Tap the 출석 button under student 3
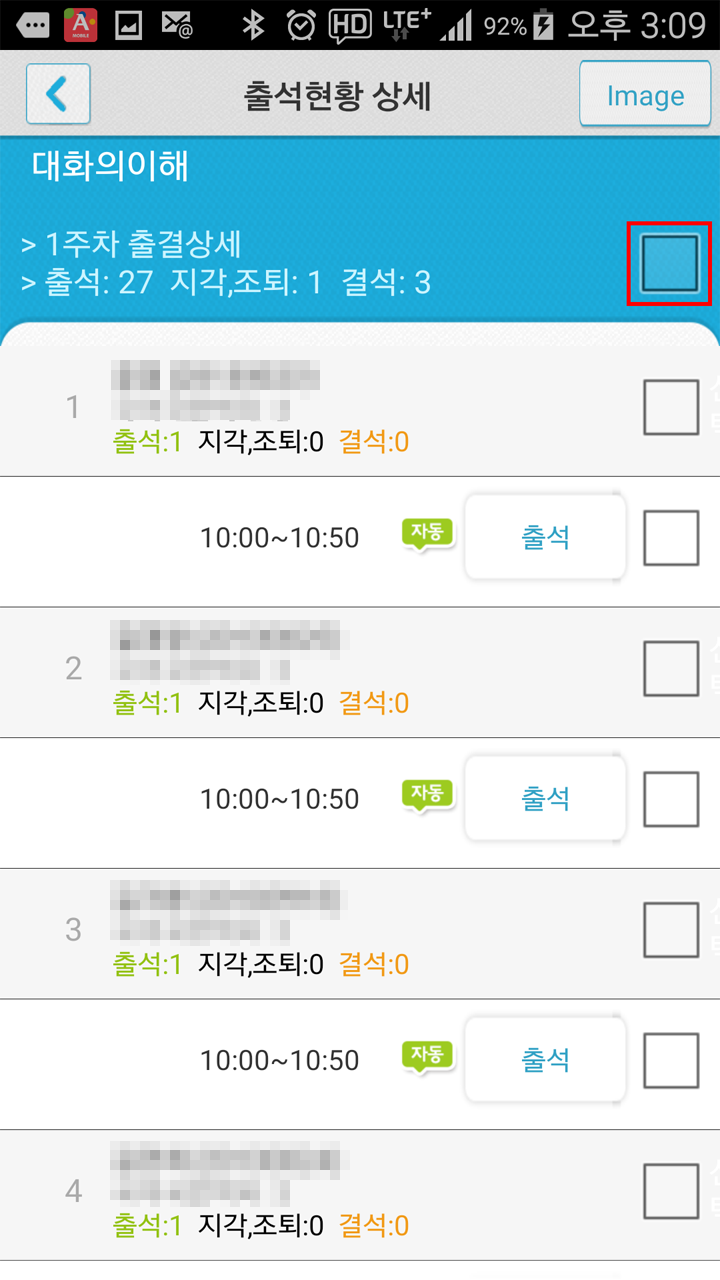This screenshot has height=1280, width=720. coord(545,1059)
